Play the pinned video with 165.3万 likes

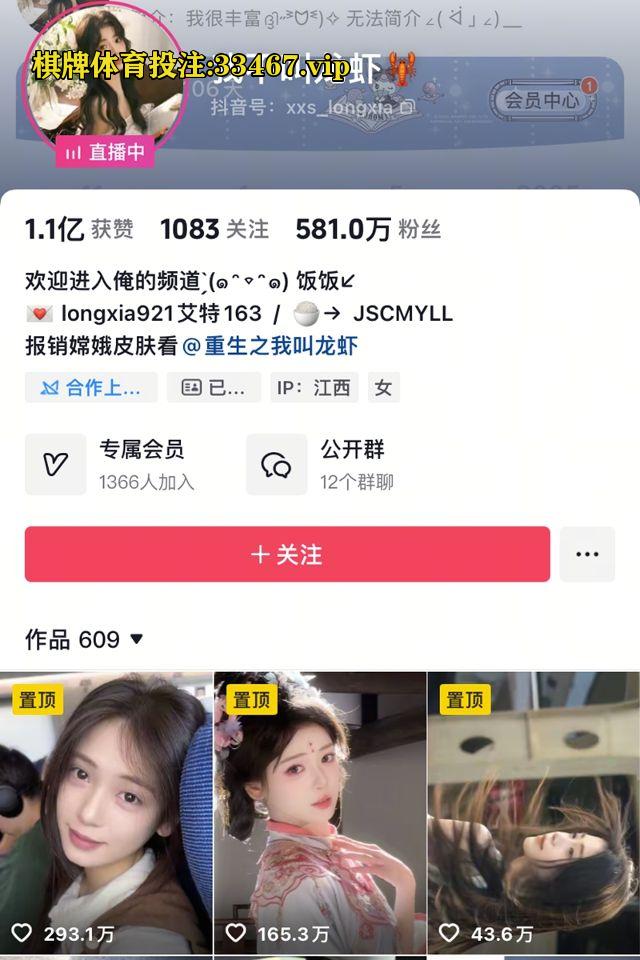point(320,810)
